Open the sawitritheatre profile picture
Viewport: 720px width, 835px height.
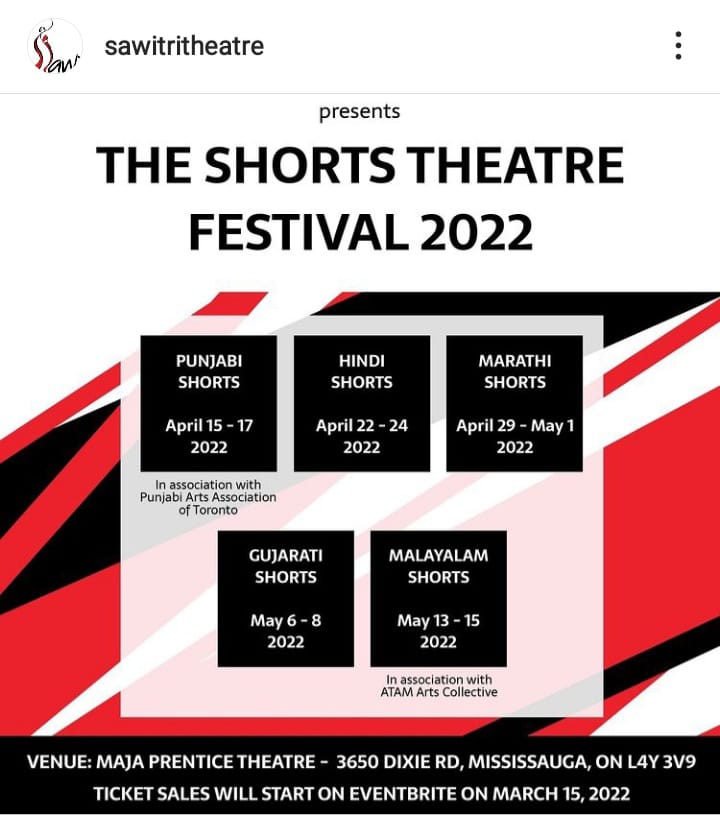[x=54, y=47]
